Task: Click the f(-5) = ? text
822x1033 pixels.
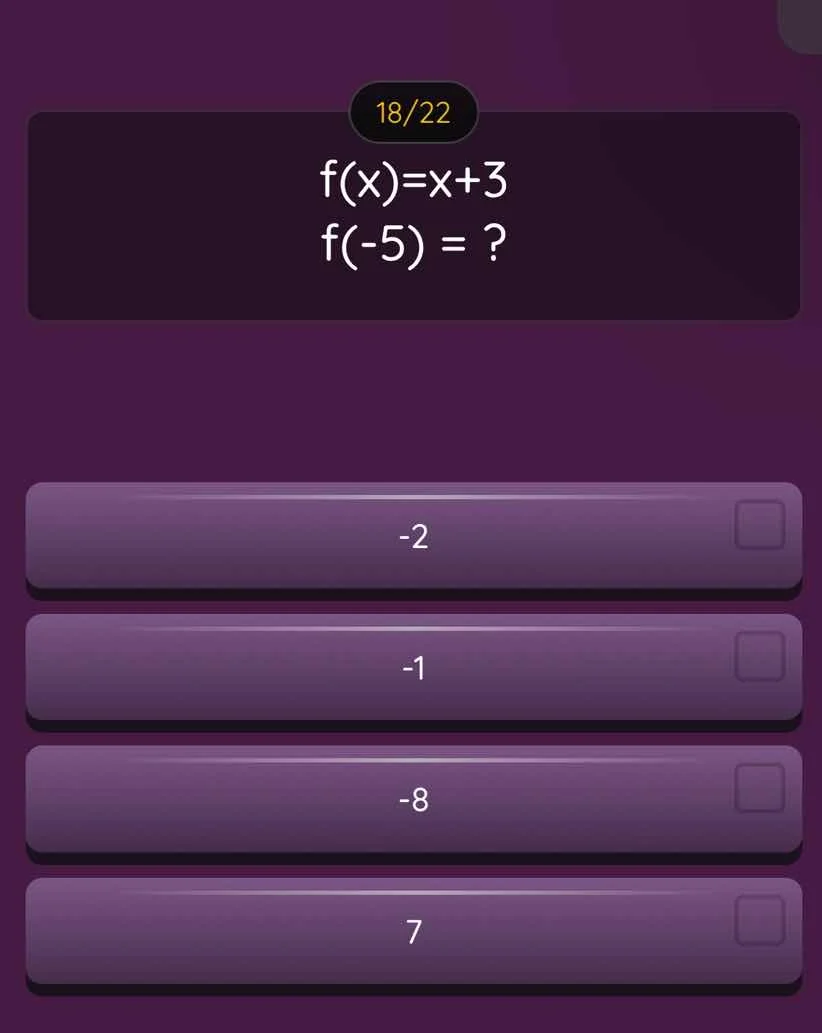Action: 413,240
